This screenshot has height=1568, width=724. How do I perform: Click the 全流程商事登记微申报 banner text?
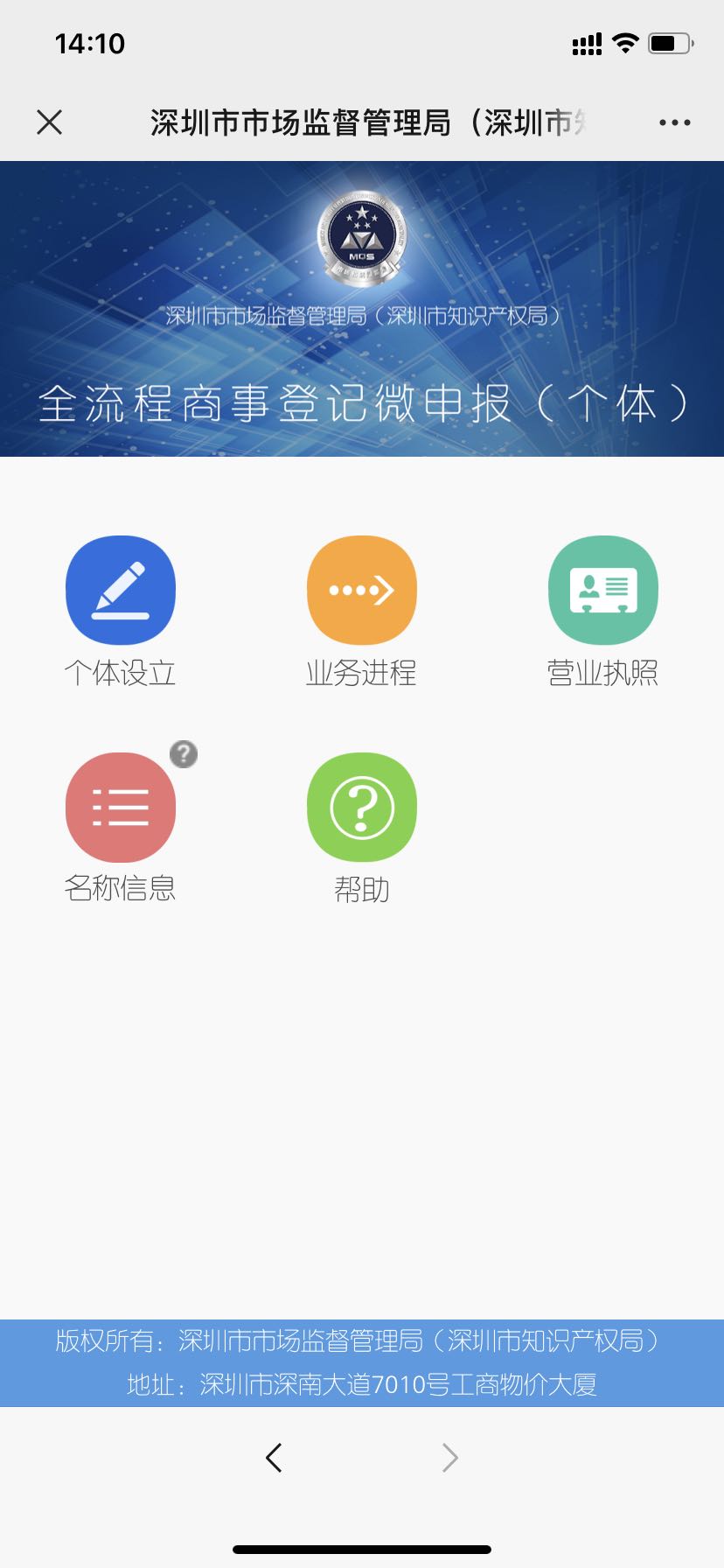pyautogui.click(x=362, y=402)
